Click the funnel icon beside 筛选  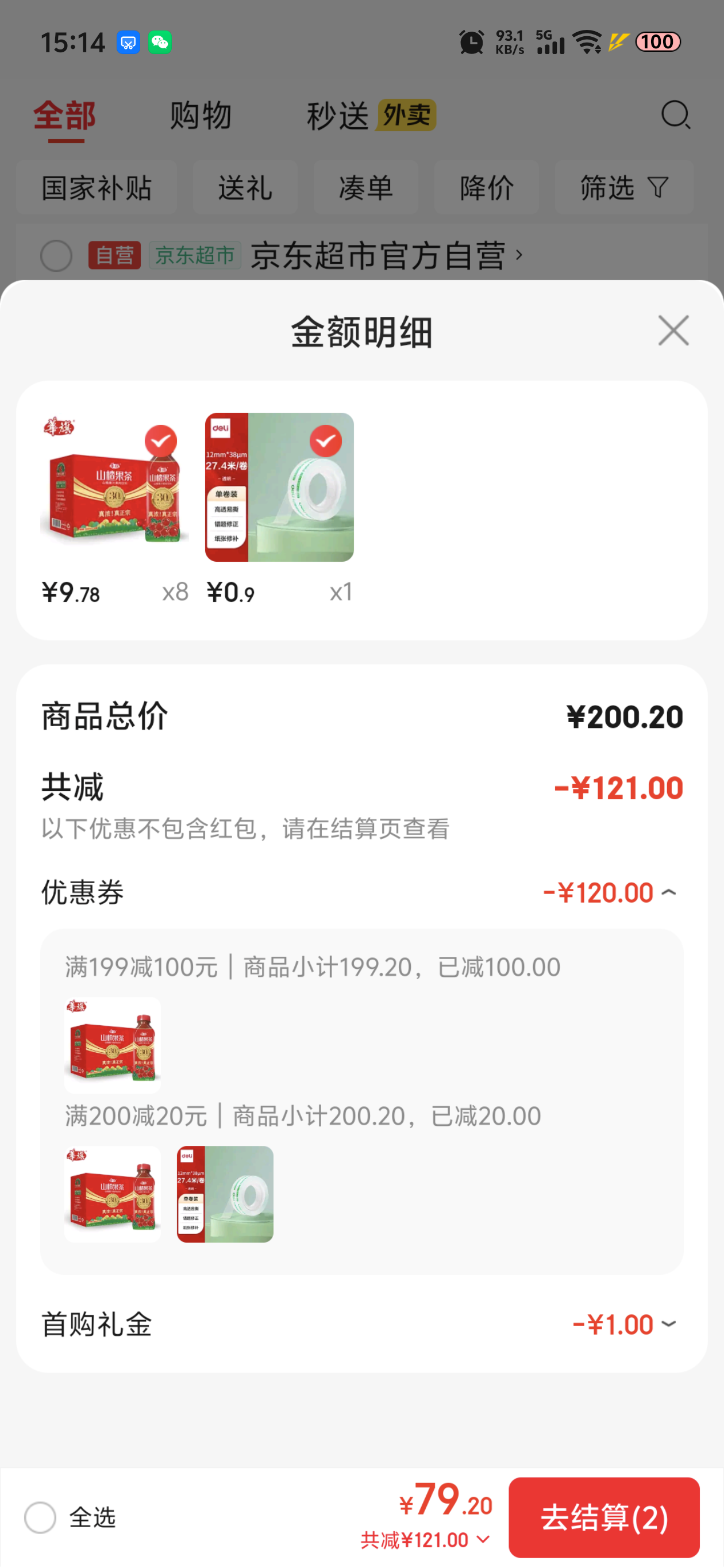(x=659, y=188)
